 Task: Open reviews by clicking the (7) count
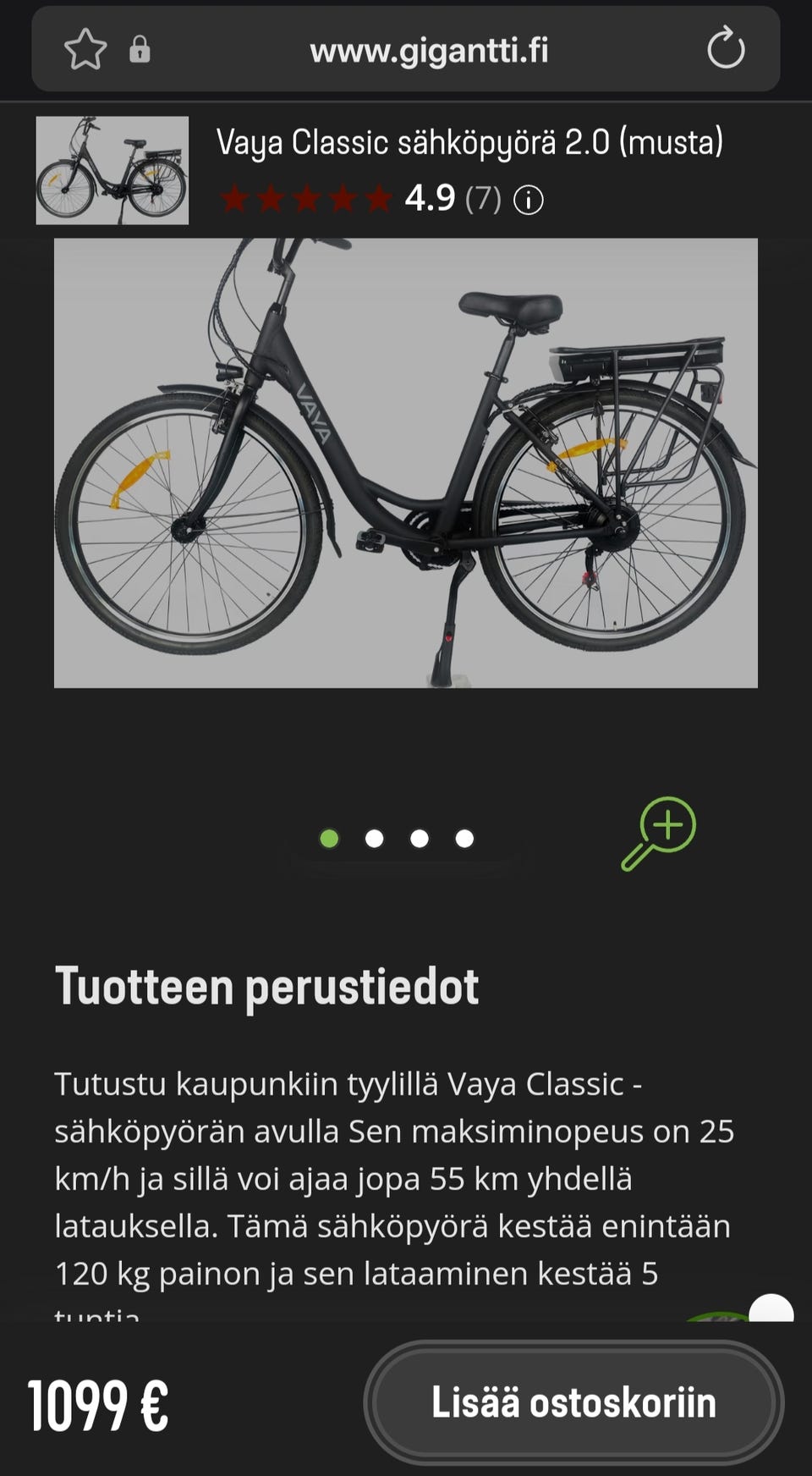(x=484, y=201)
